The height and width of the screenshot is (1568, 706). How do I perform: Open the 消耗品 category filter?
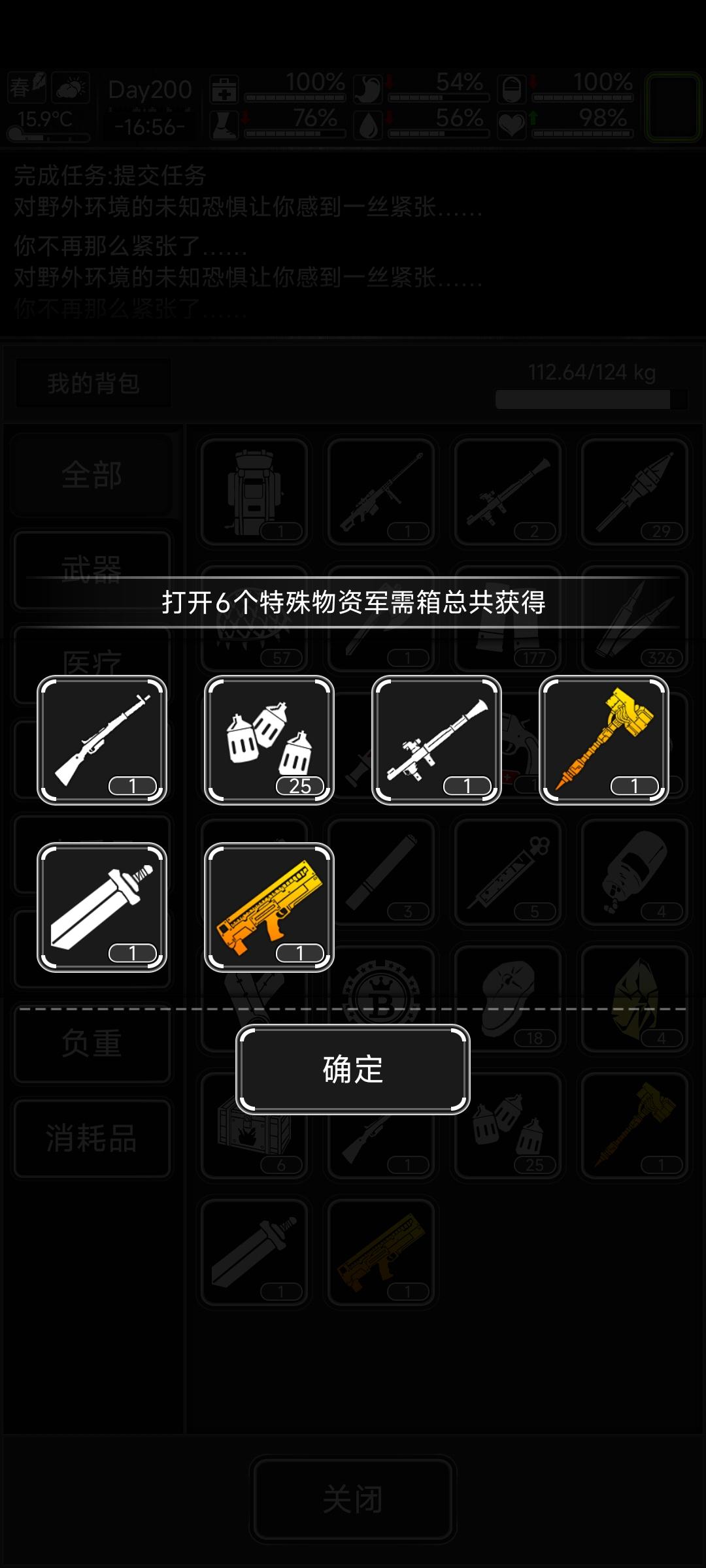tap(93, 1138)
